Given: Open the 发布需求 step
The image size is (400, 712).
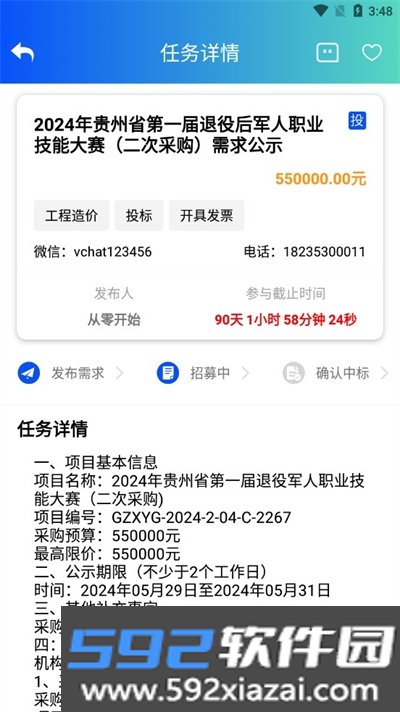Looking at the screenshot, I should pyautogui.click(x=70, y=373).
